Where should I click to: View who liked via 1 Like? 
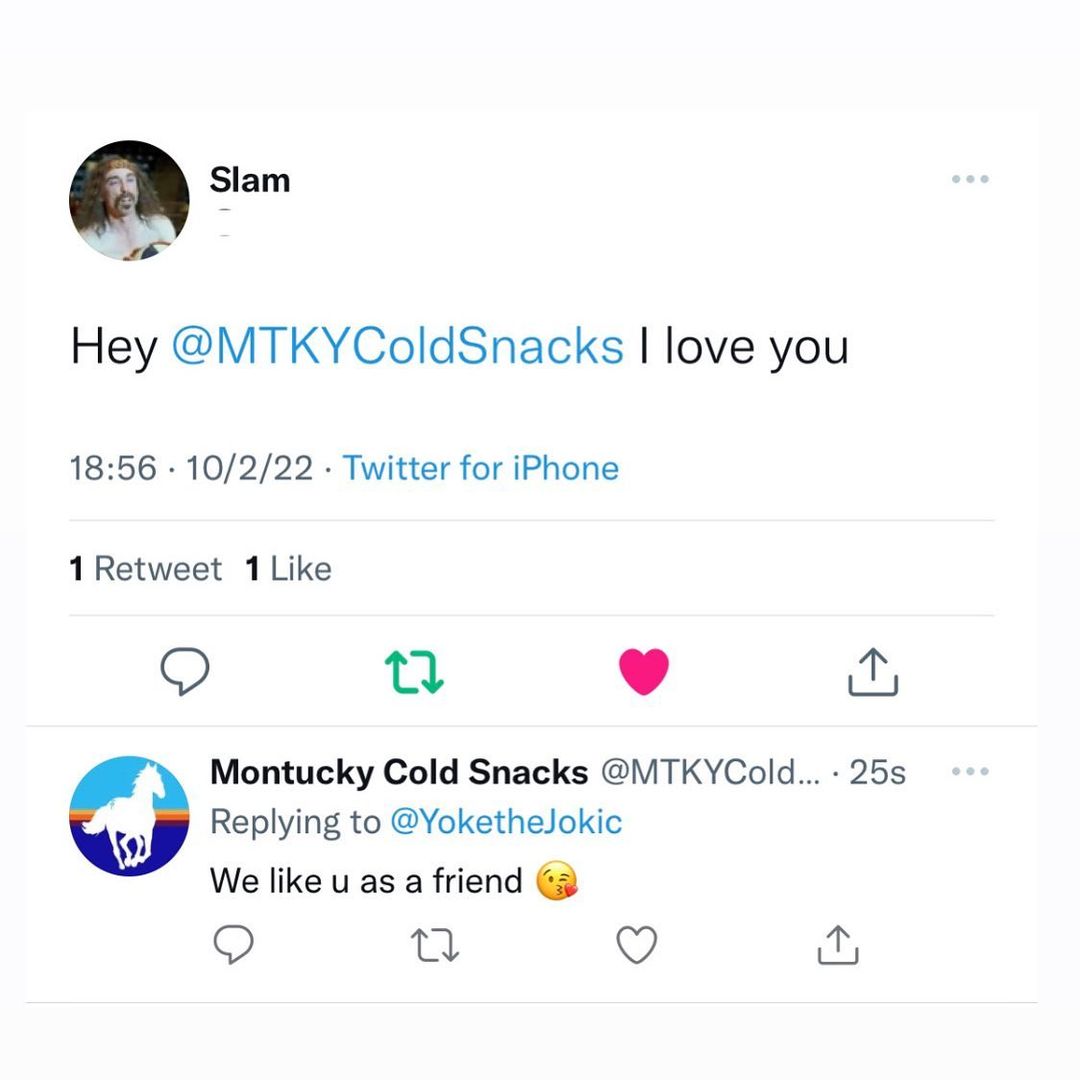pyautogui.click(x=289, y=569)
